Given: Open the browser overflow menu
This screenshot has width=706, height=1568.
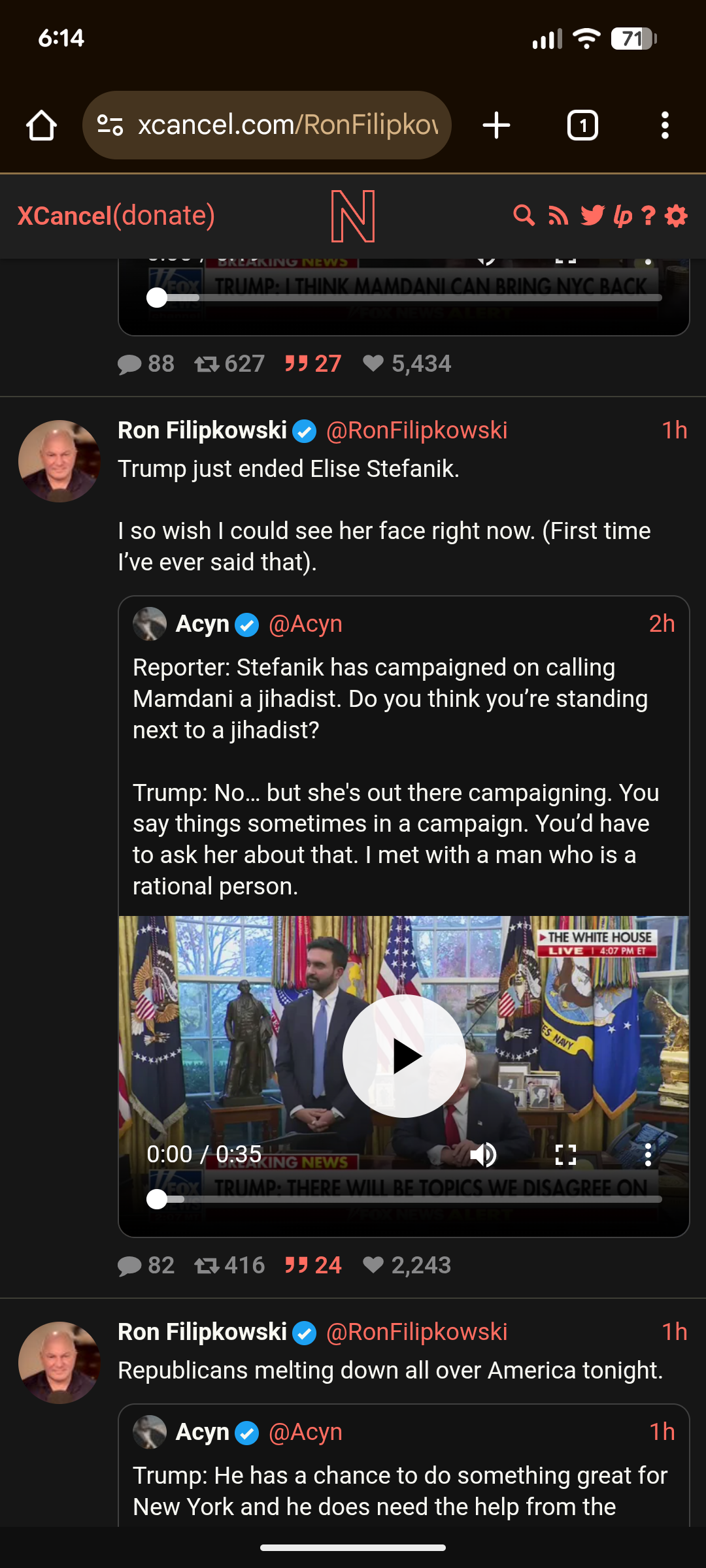Looking at the screenshot, I should [665, 125].
